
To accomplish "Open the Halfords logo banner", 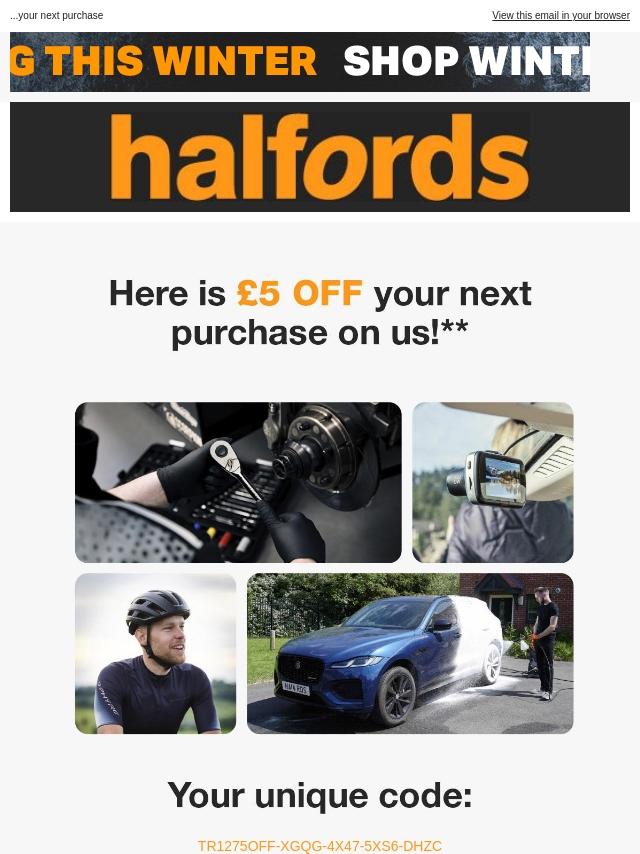I will (x=320, y=157).
